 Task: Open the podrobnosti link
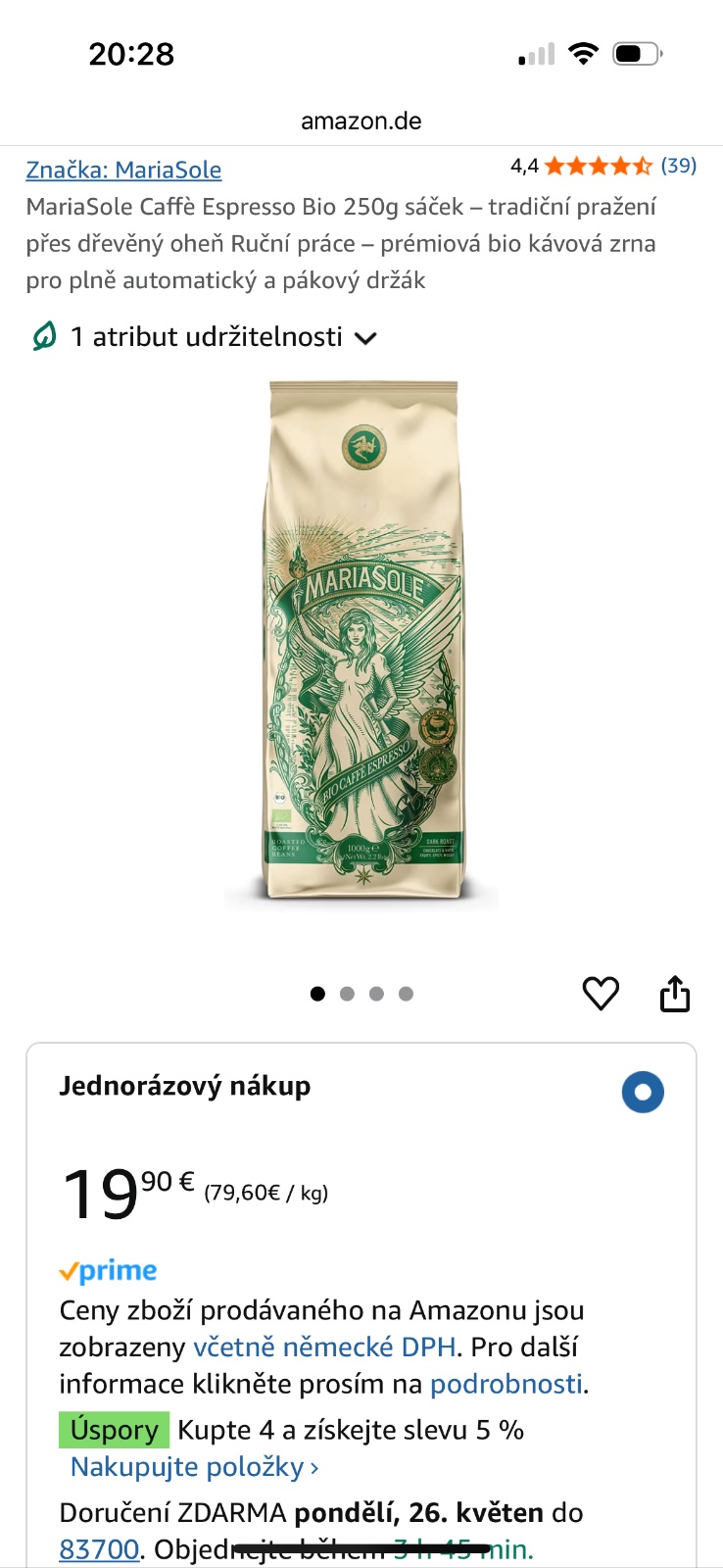coord(506,1384)
